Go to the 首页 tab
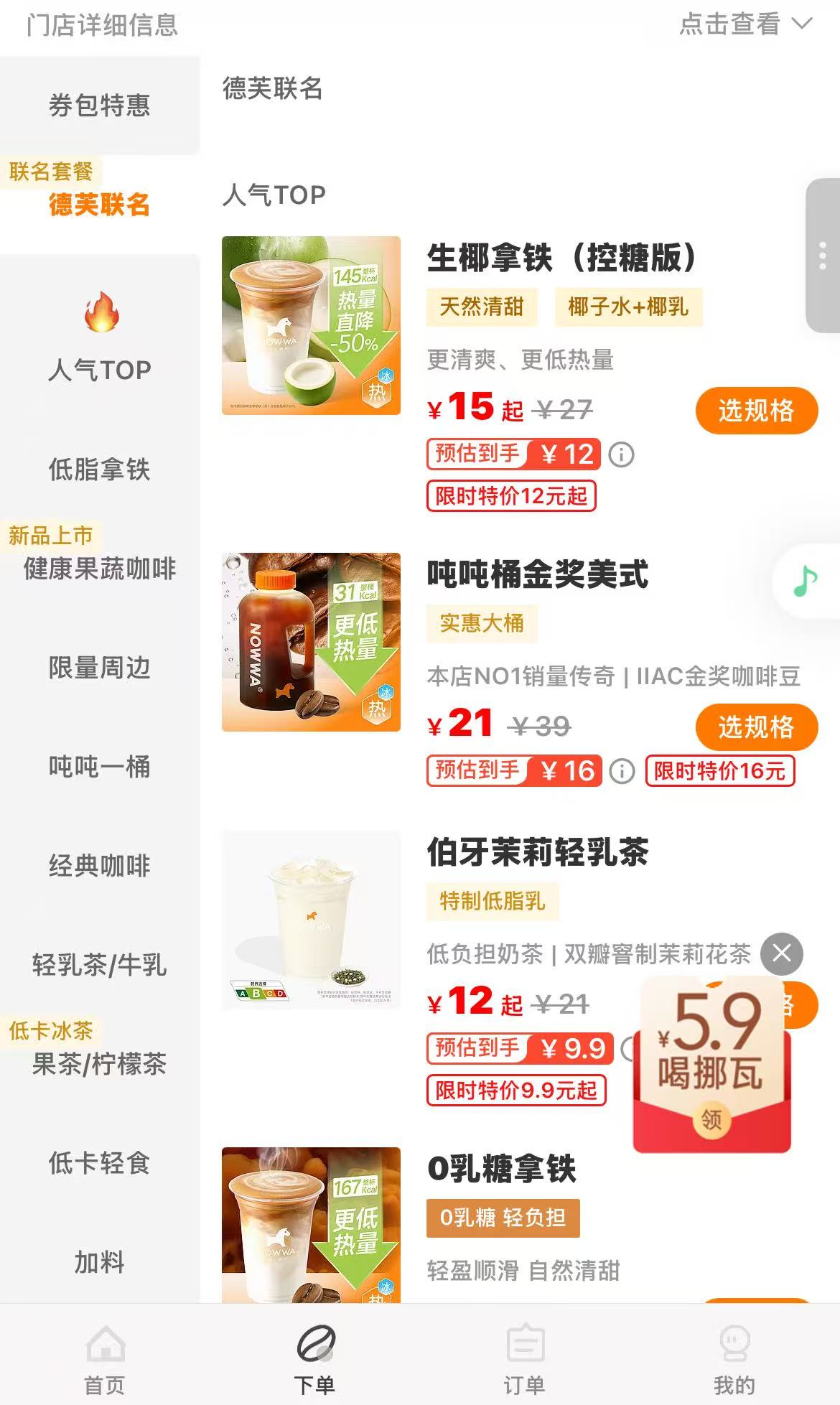Screen dimensions: 840x1405 pyautogui.click(x=105, y=1360)
